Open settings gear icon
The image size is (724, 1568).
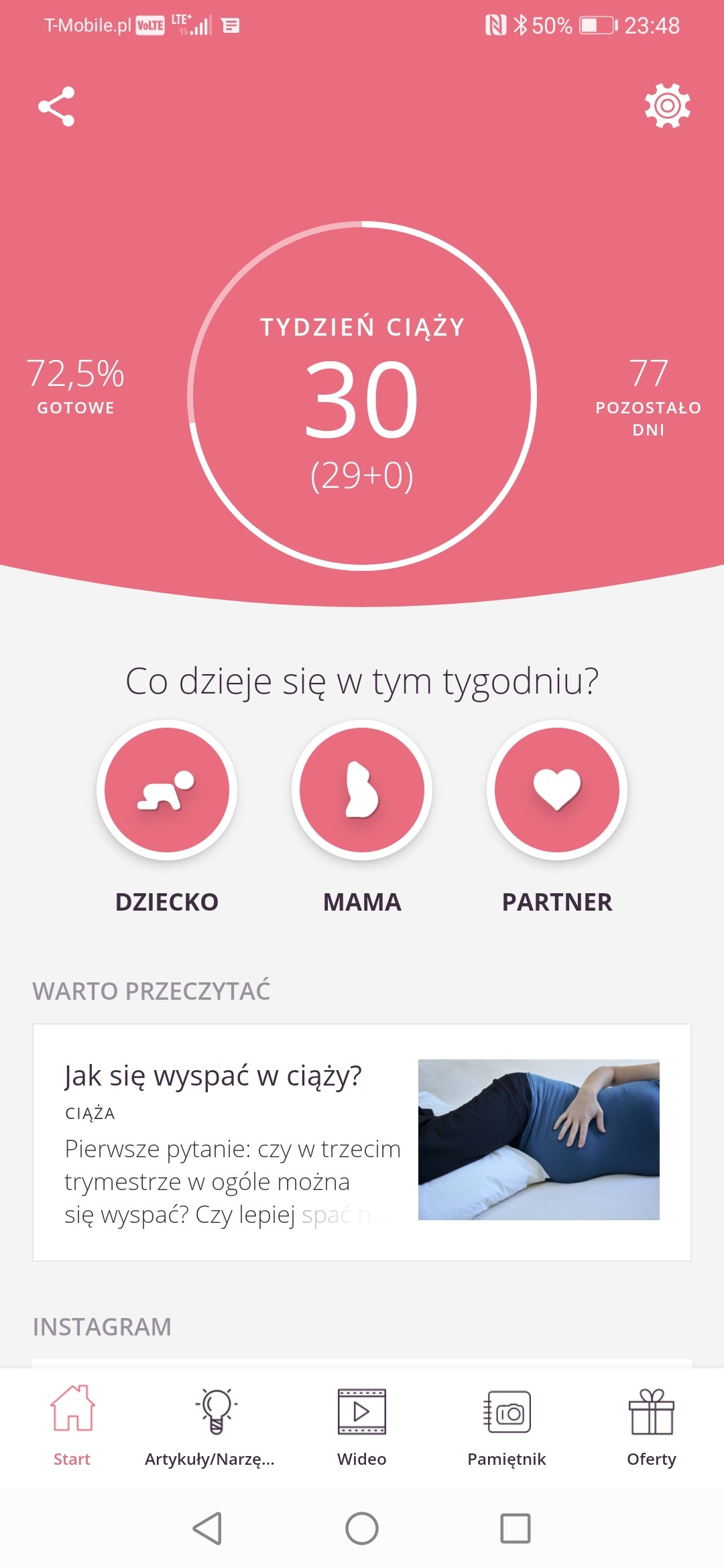tap(667, 106)
